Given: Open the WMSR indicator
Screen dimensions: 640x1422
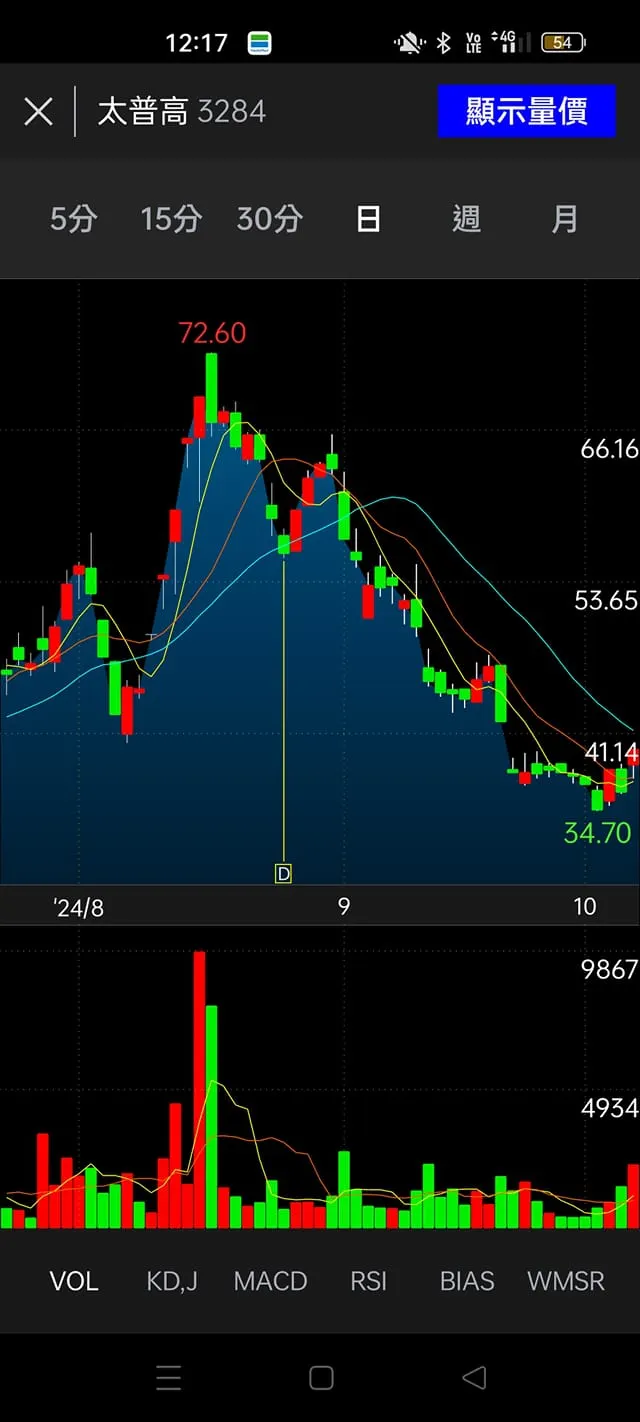Looking at the screenshot, I should pyautogui.click(x=566, y=1281).
